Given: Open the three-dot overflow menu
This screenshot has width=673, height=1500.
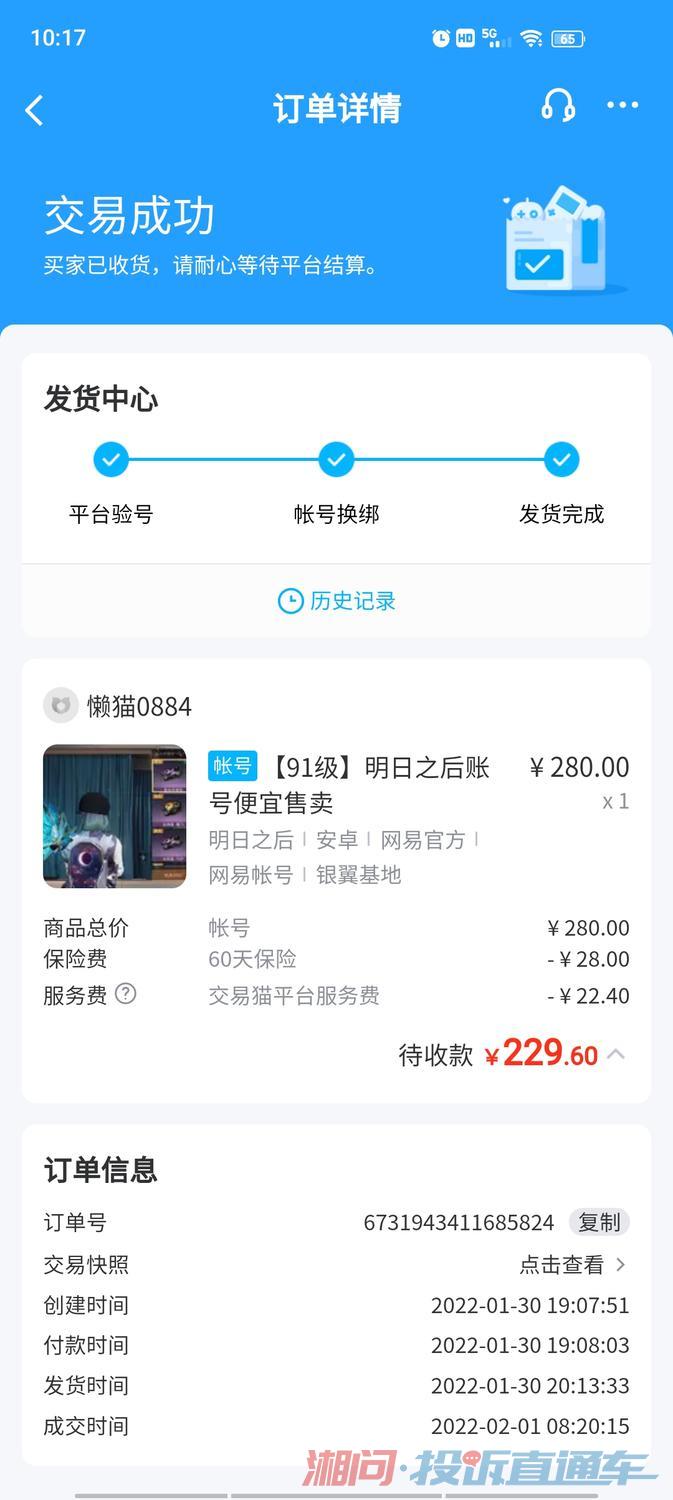Looking at the screenshot, I should tap(622, 106).
